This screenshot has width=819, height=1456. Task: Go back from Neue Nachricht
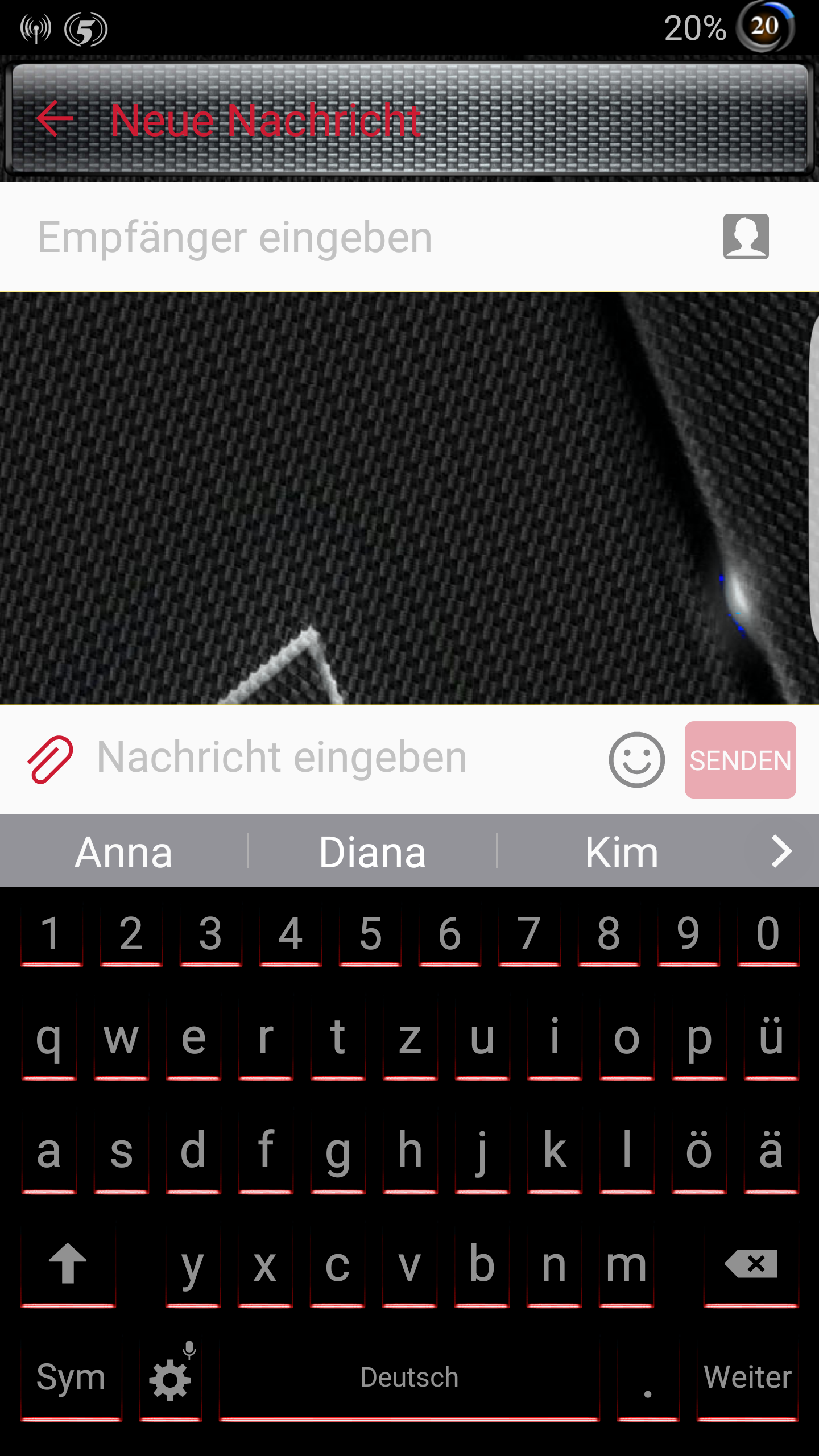tap(55, 119)
